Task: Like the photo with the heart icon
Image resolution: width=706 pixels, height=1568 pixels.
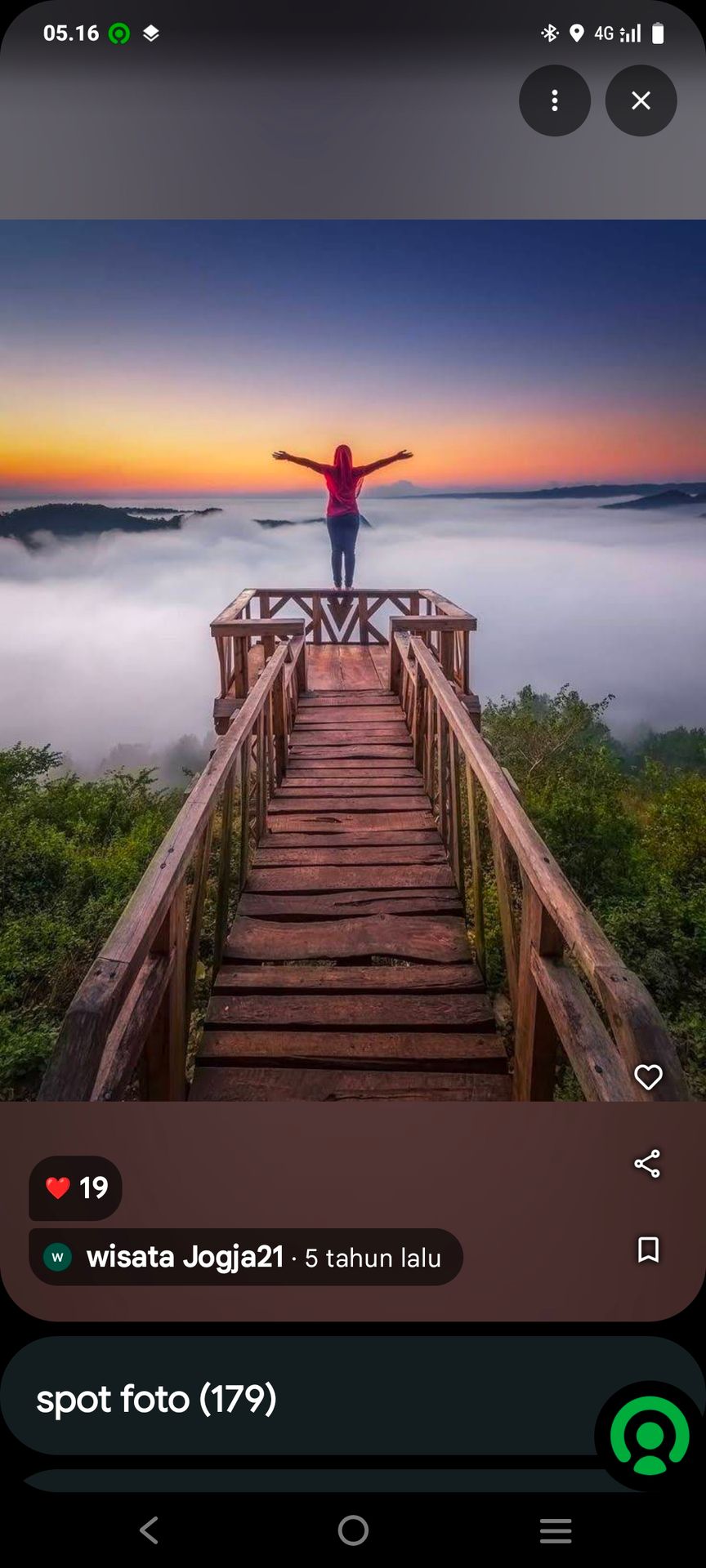Action: [x=648, y=1076]
